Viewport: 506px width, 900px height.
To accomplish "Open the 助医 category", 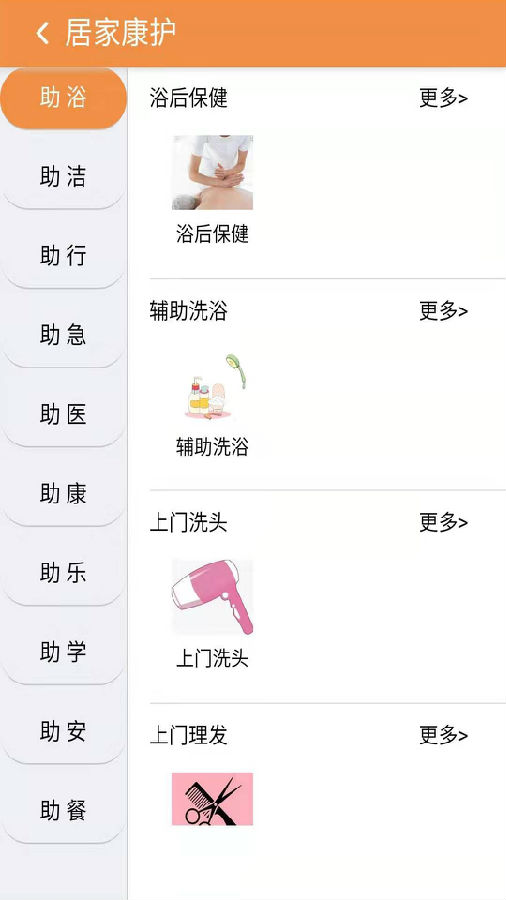I will [63, 414].
